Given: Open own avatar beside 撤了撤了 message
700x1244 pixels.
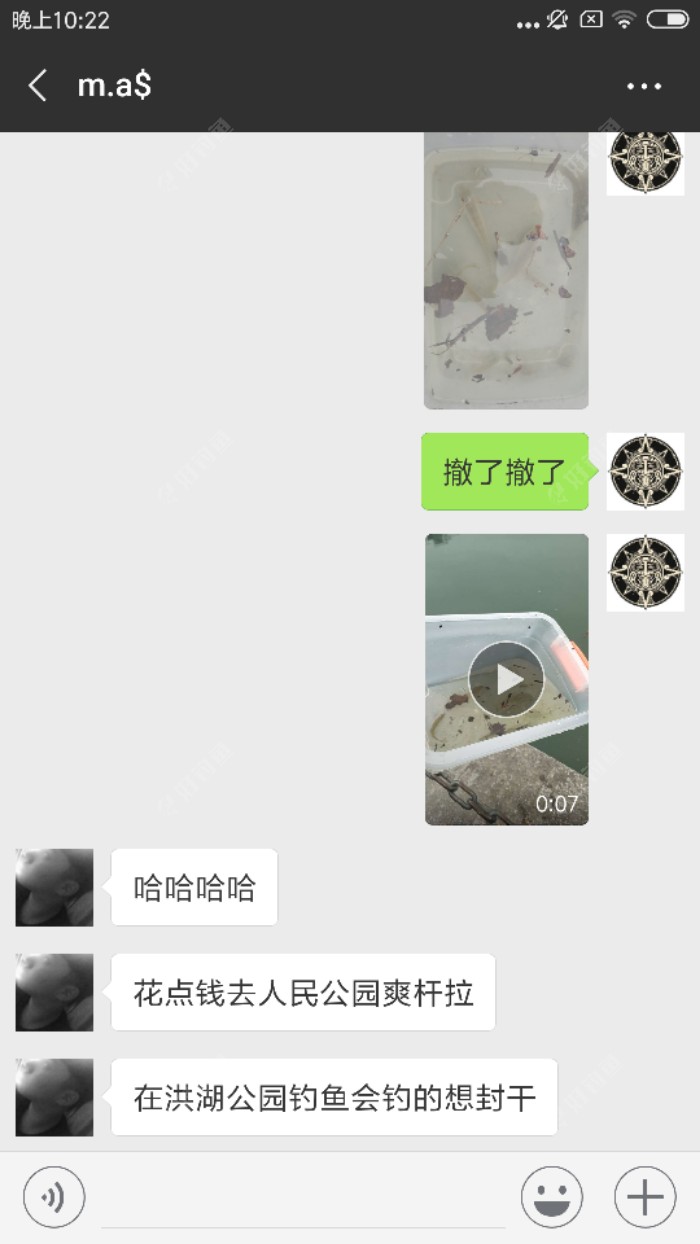Looking at the screenshot, I should (645, 472).
